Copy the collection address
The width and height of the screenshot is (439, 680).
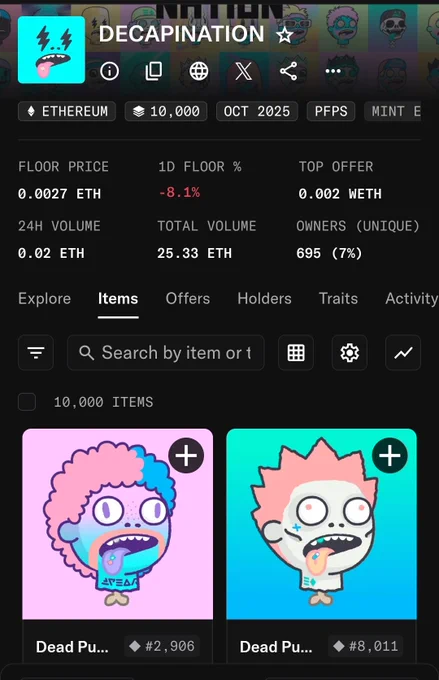tap(154, 71)
